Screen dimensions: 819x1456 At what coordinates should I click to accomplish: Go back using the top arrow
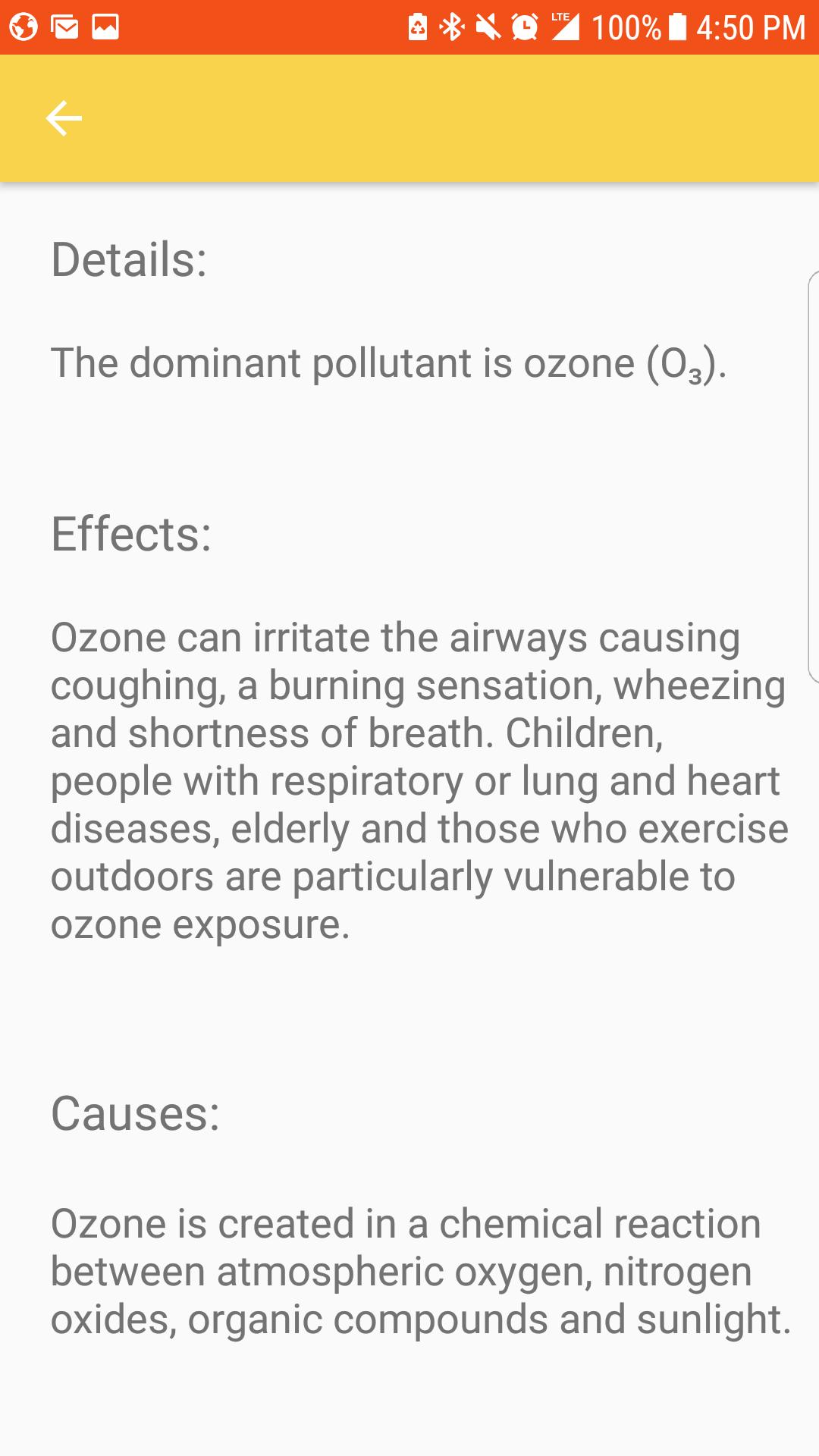pos(64,118)
